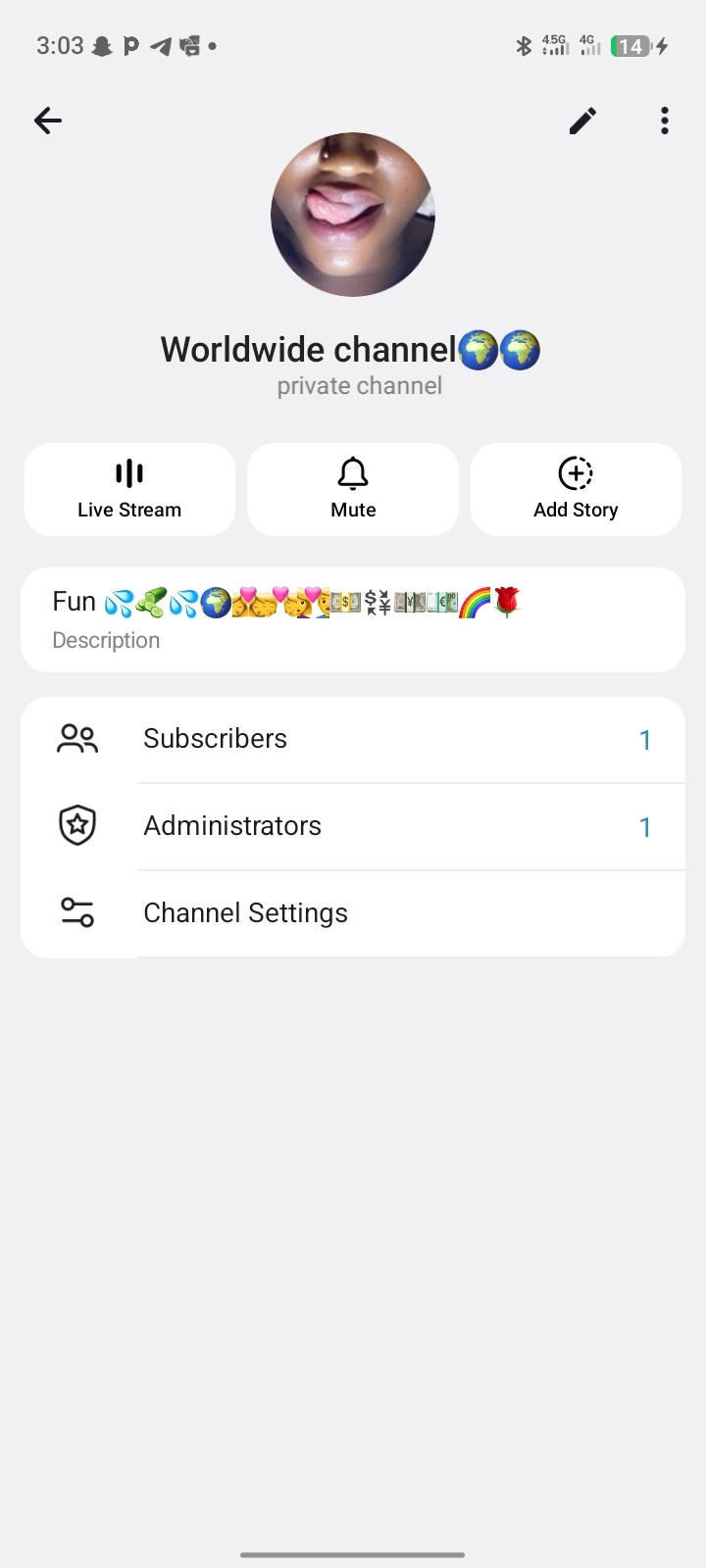Open the Subscribers list

pos(353,740)
